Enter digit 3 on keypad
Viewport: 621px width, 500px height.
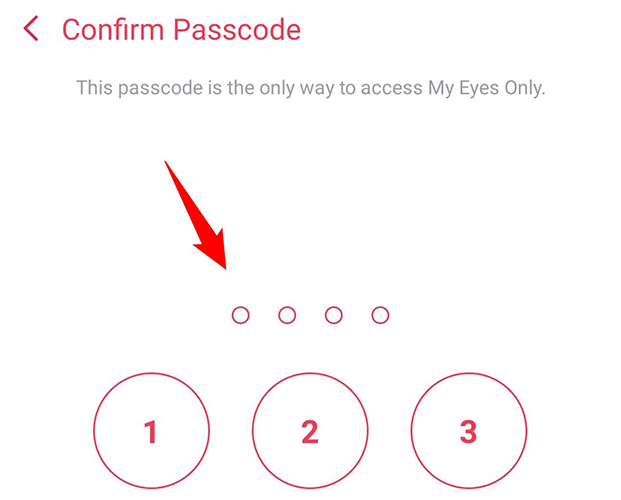(x=468, y=432)
